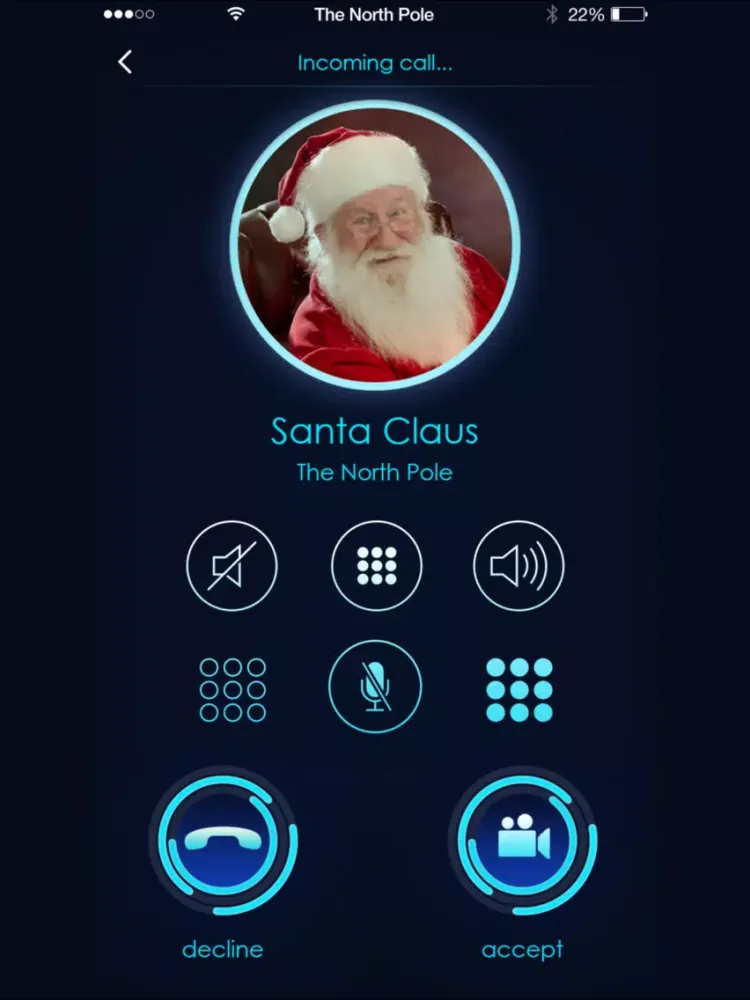This screenshot has width=750, height=1000.
Task: Tap the outlined dots grid icon
Action: click(233, 689)
